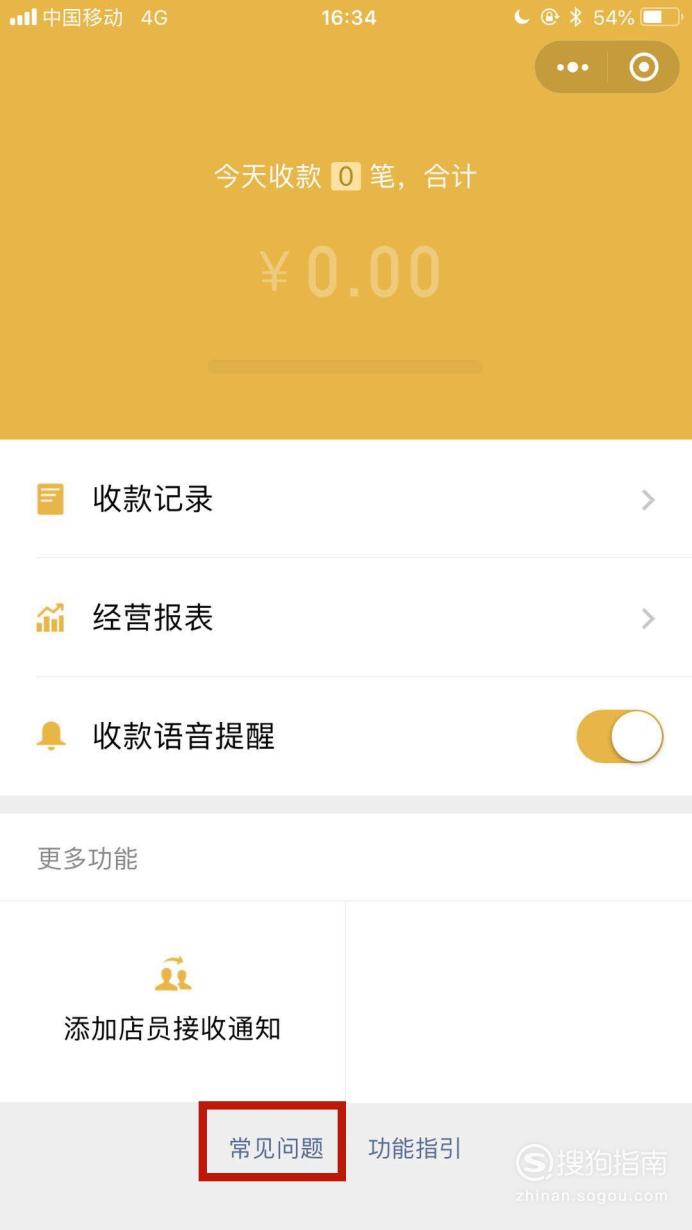This screenshot has height=1230, width=692.
Task: Open 常见问题 link
Action: click(276, 1148)
